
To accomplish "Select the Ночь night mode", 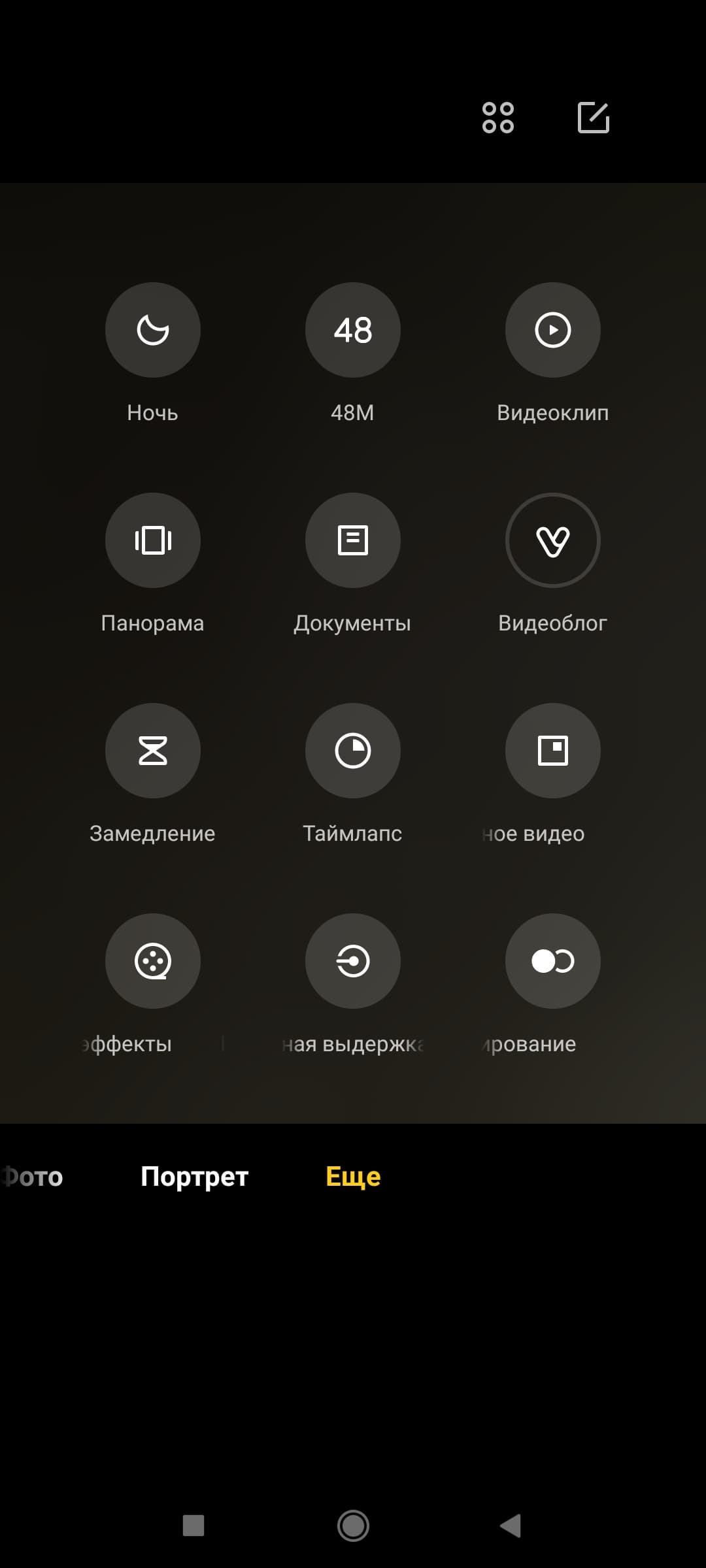I will coord(152,330).
